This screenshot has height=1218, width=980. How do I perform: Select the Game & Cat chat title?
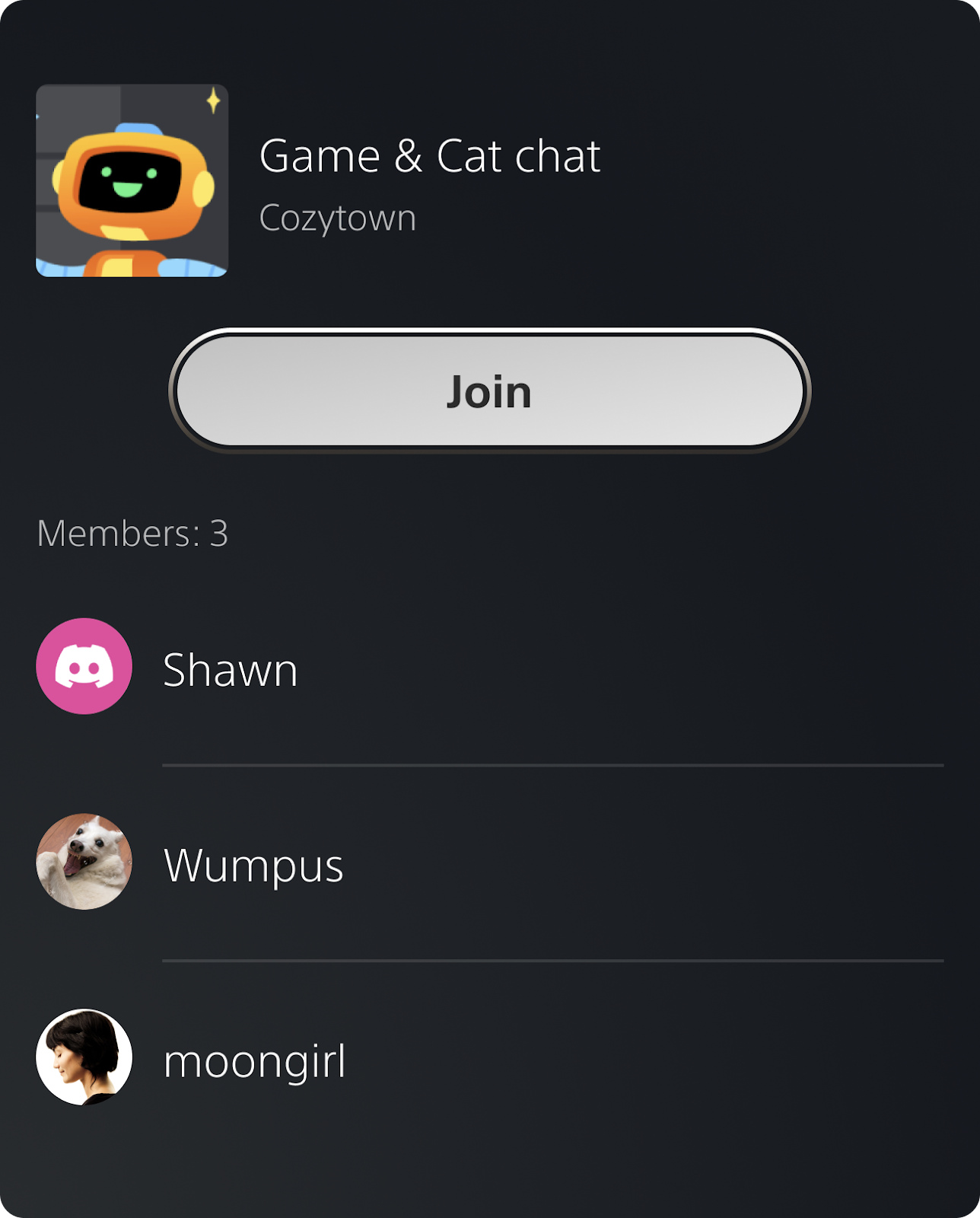tap(431, 156)
